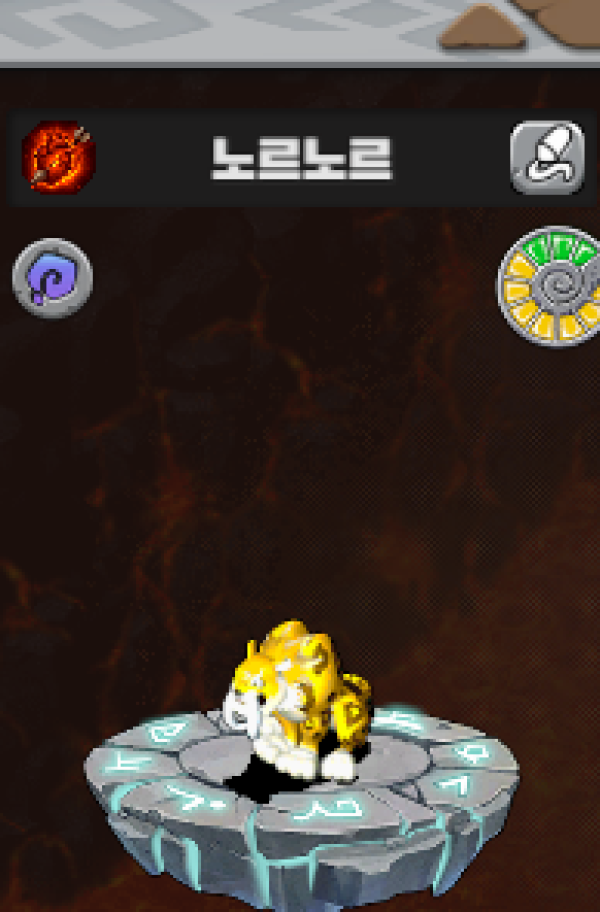This screenshot has height=912, width=600.
Task: Tap the circular spiral gauge button
Action: coord(549,289)
